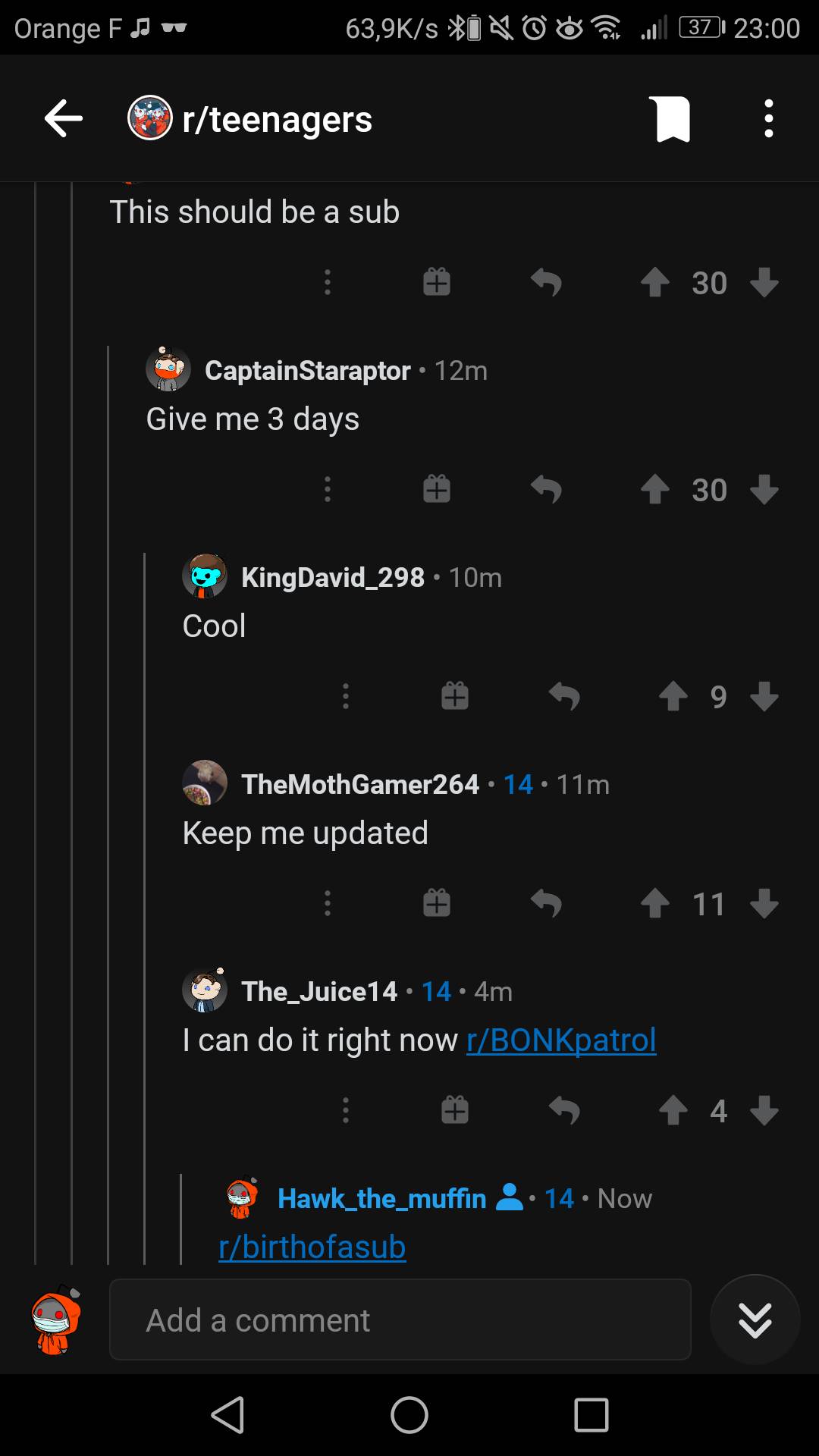Screen dimensions: 819x1456
Task: Tap the r/teenagers subreddit avatar
Action: point(149,118)
